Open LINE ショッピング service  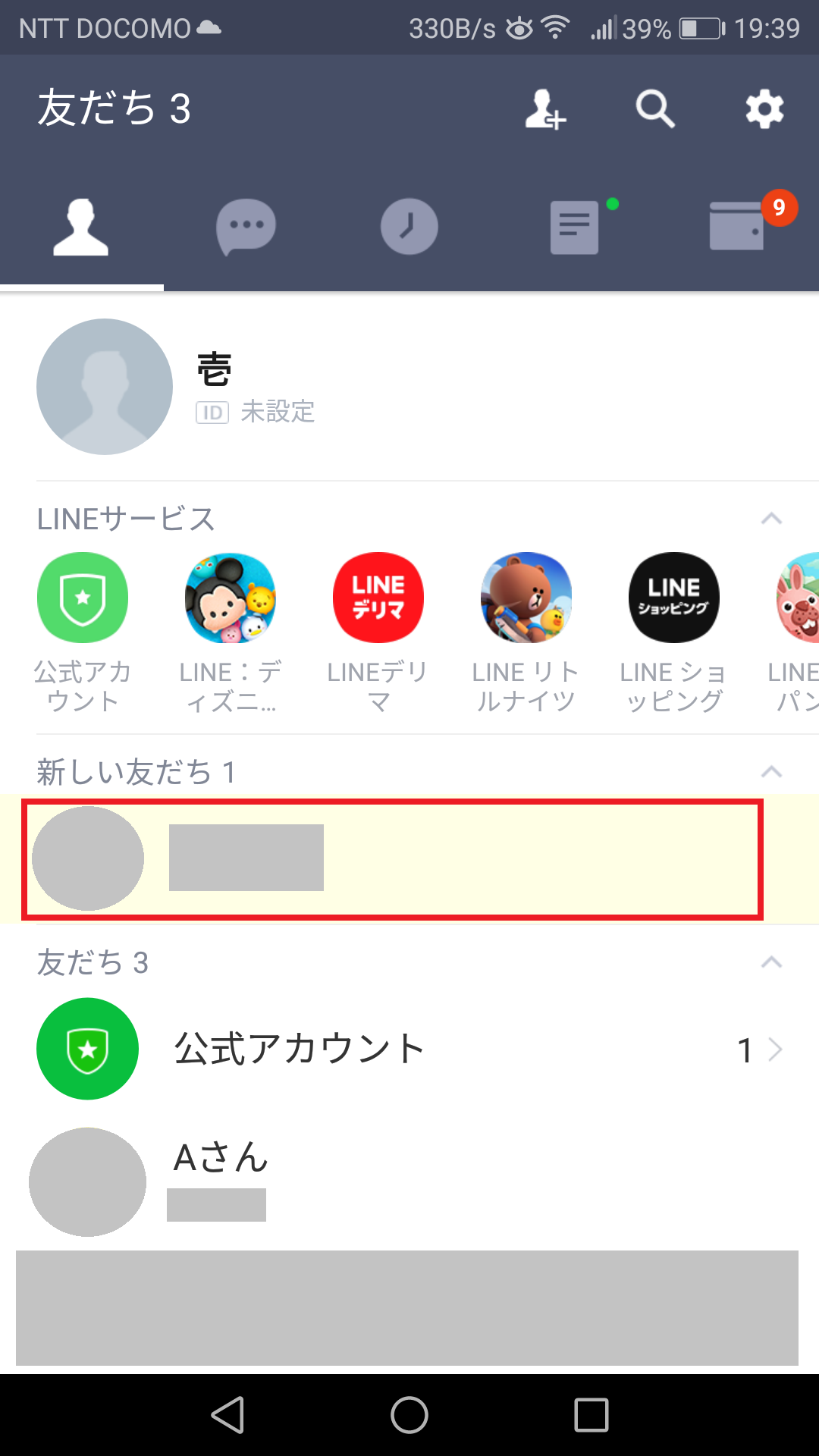673,632
